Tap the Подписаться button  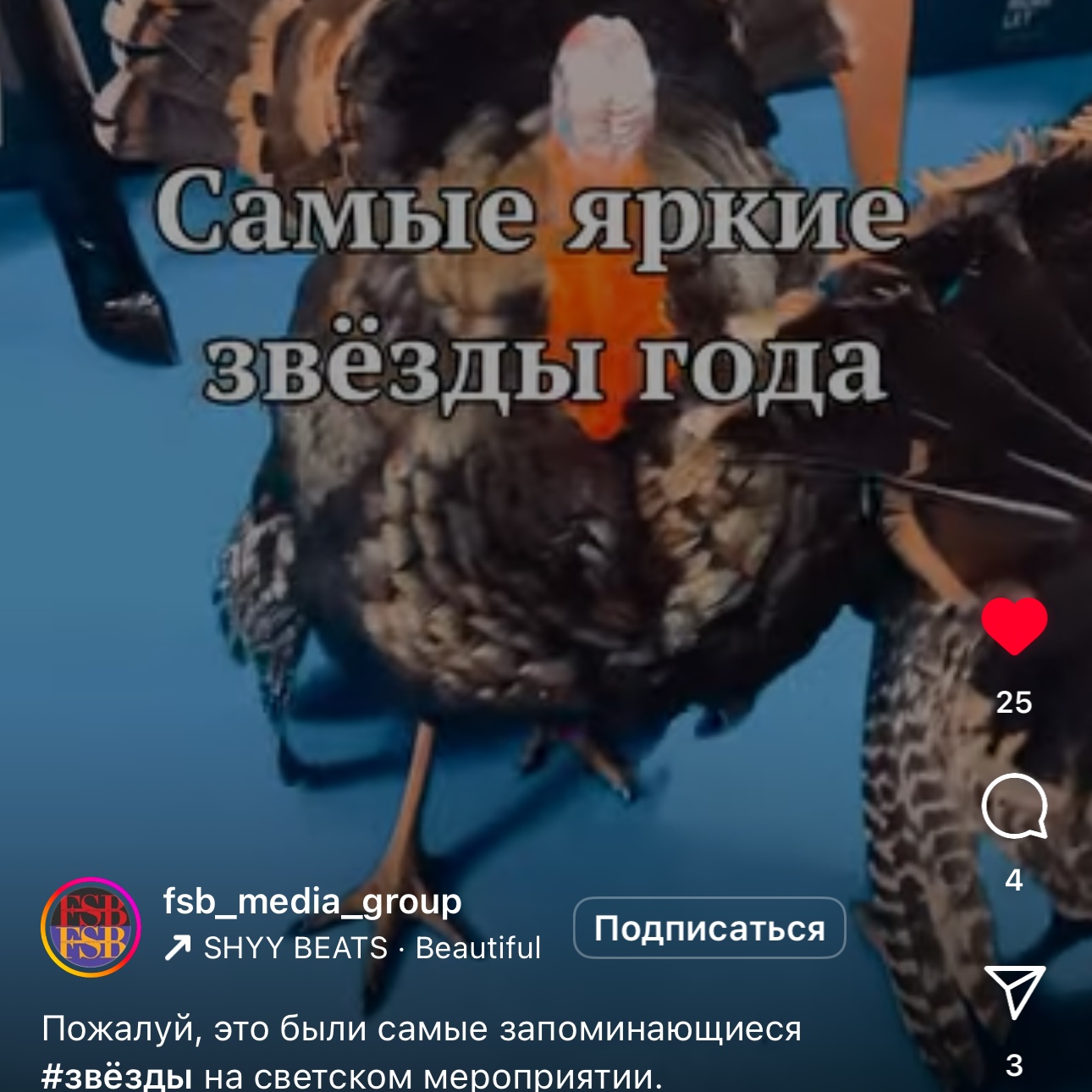(709, 929)
